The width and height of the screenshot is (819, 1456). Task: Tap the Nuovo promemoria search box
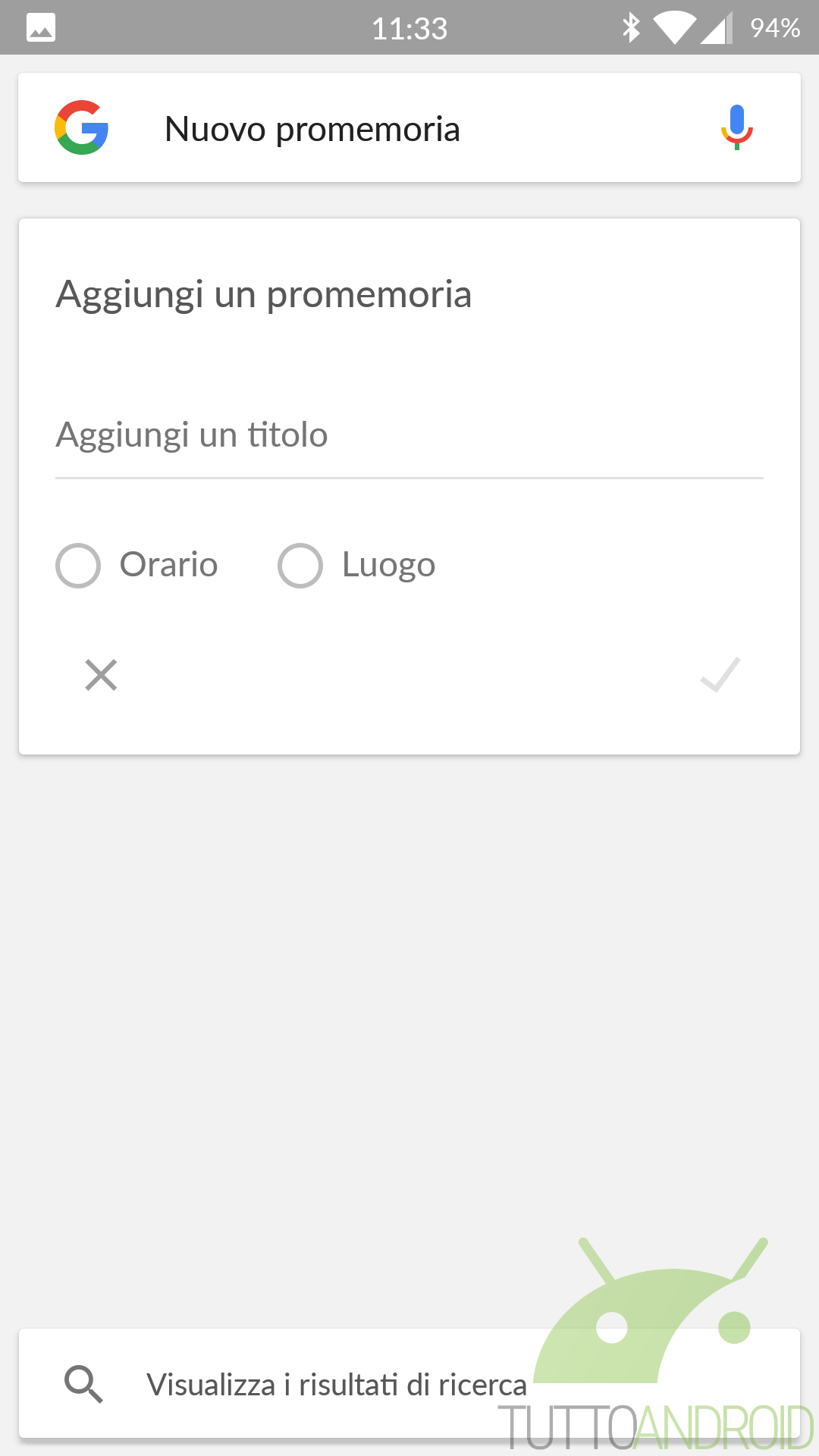click(x=409, y=127)
